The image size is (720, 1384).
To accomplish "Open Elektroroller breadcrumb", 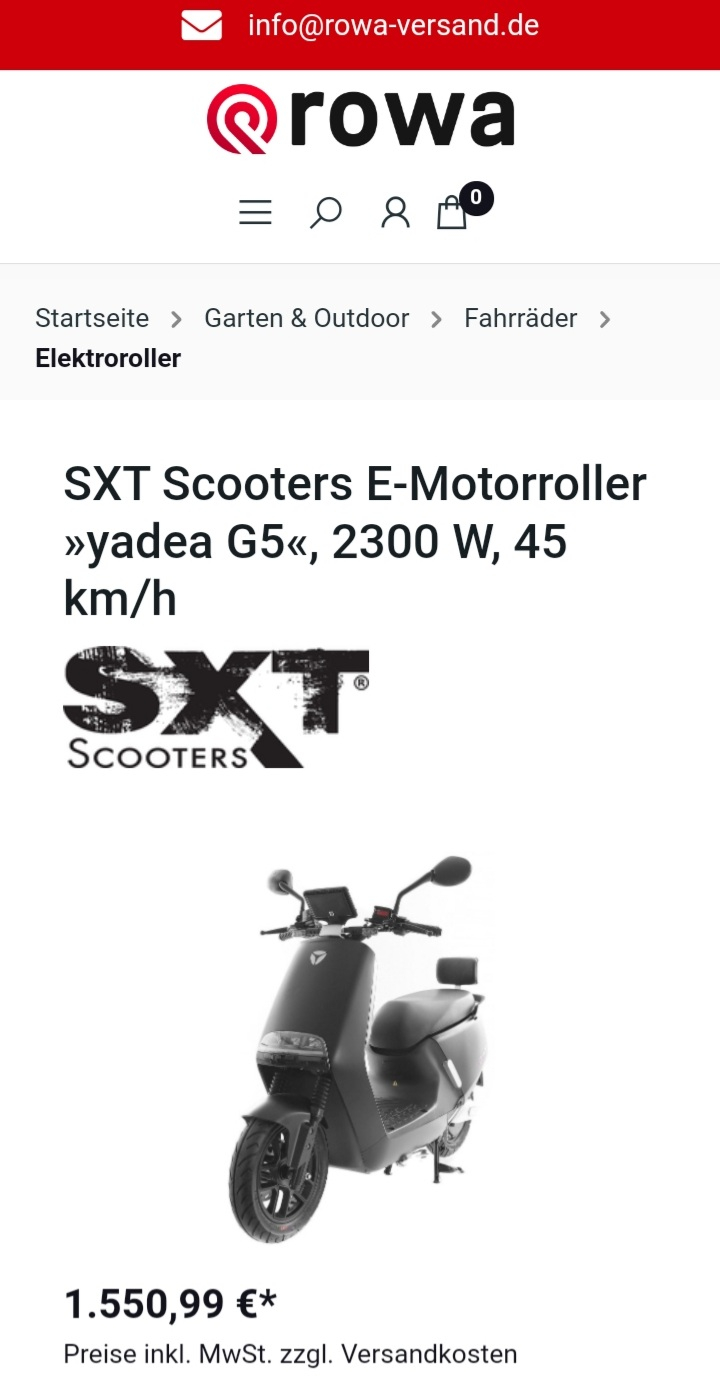I will coord(108,358).
